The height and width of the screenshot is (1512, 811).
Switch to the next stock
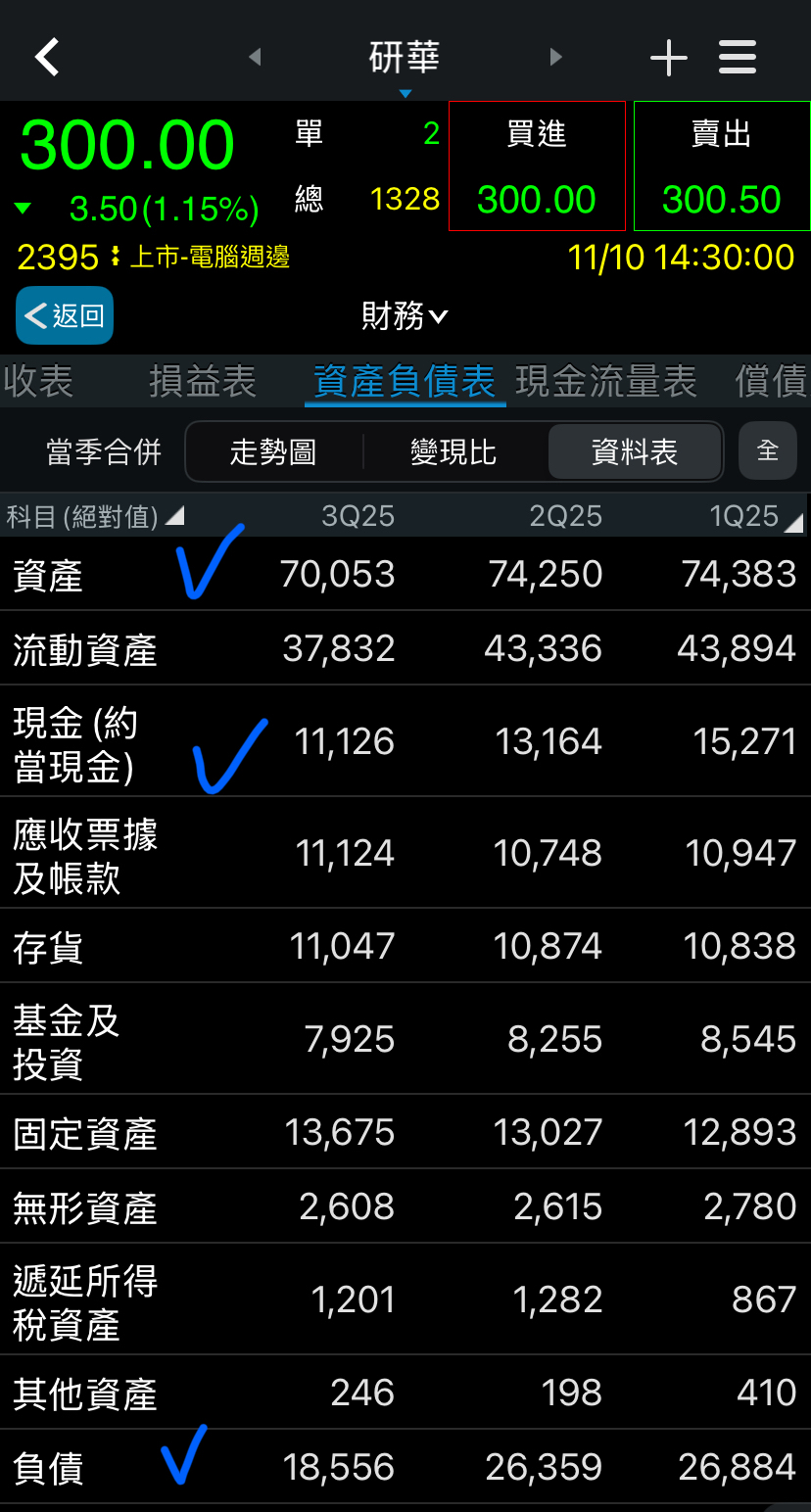[x=556, y=57]
